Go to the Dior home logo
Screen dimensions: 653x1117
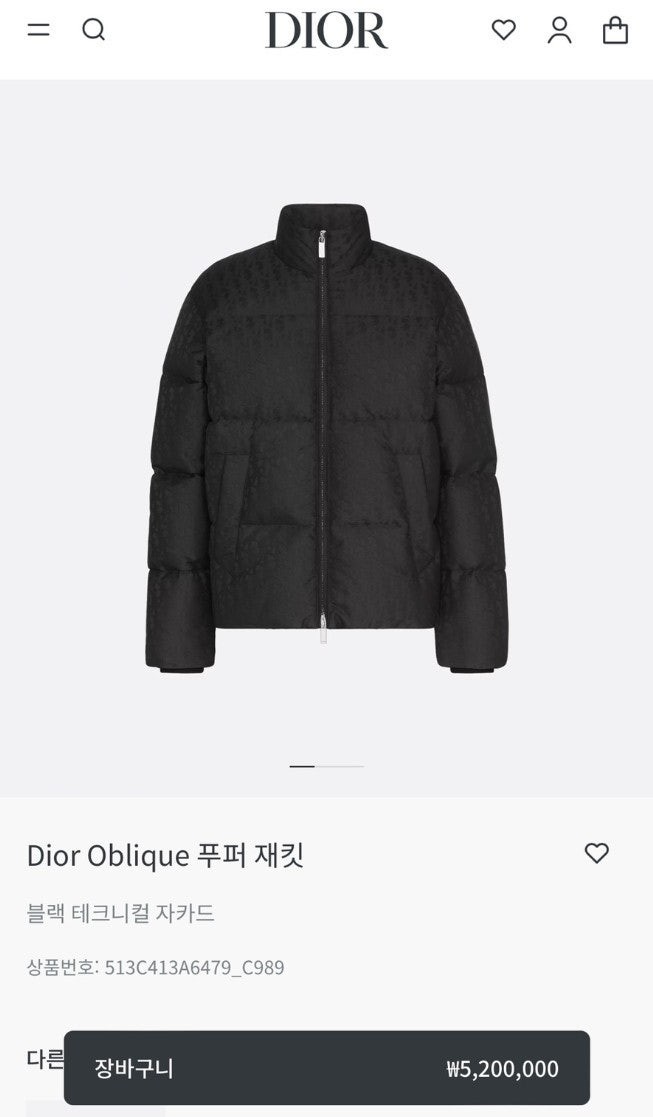[x=326, y=30]
